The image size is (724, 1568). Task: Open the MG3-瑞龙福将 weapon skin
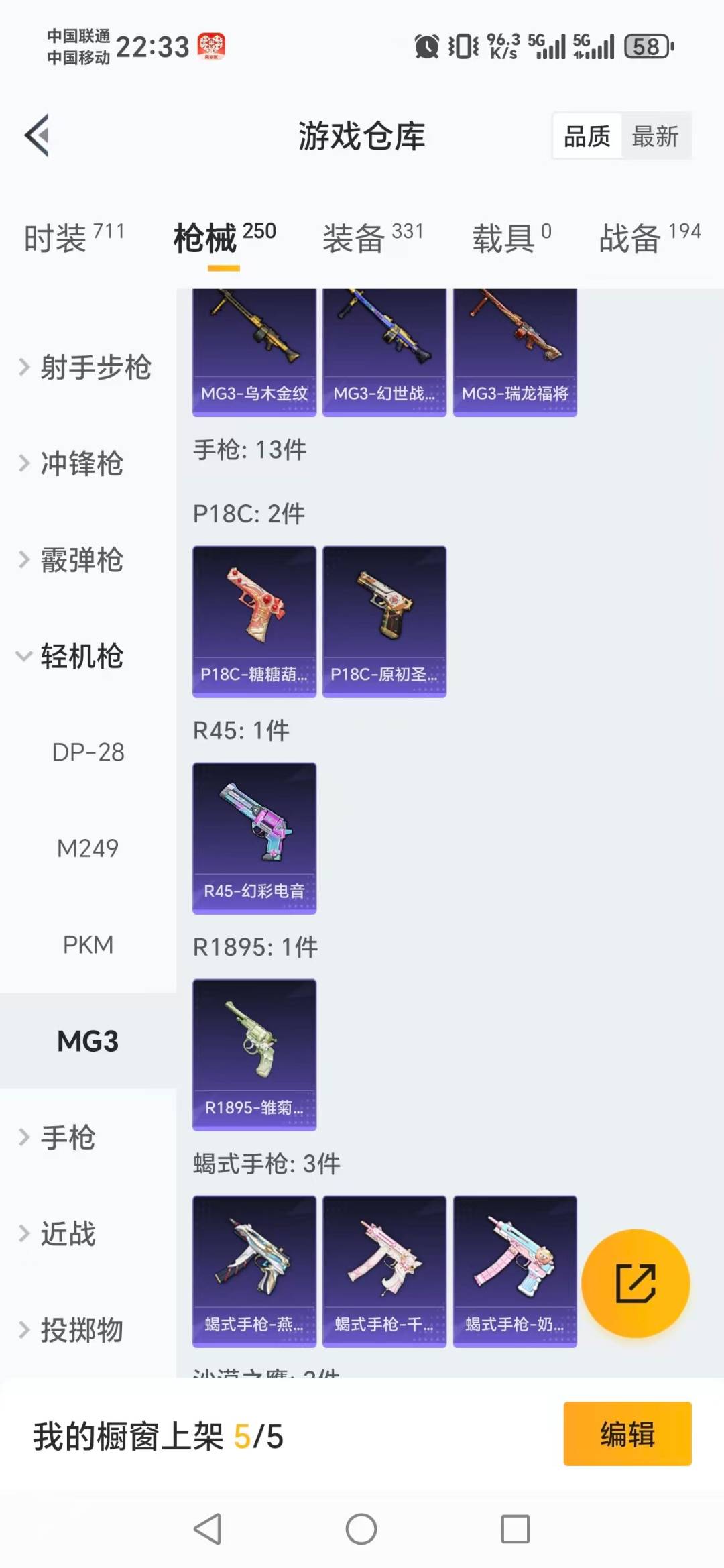515,349
